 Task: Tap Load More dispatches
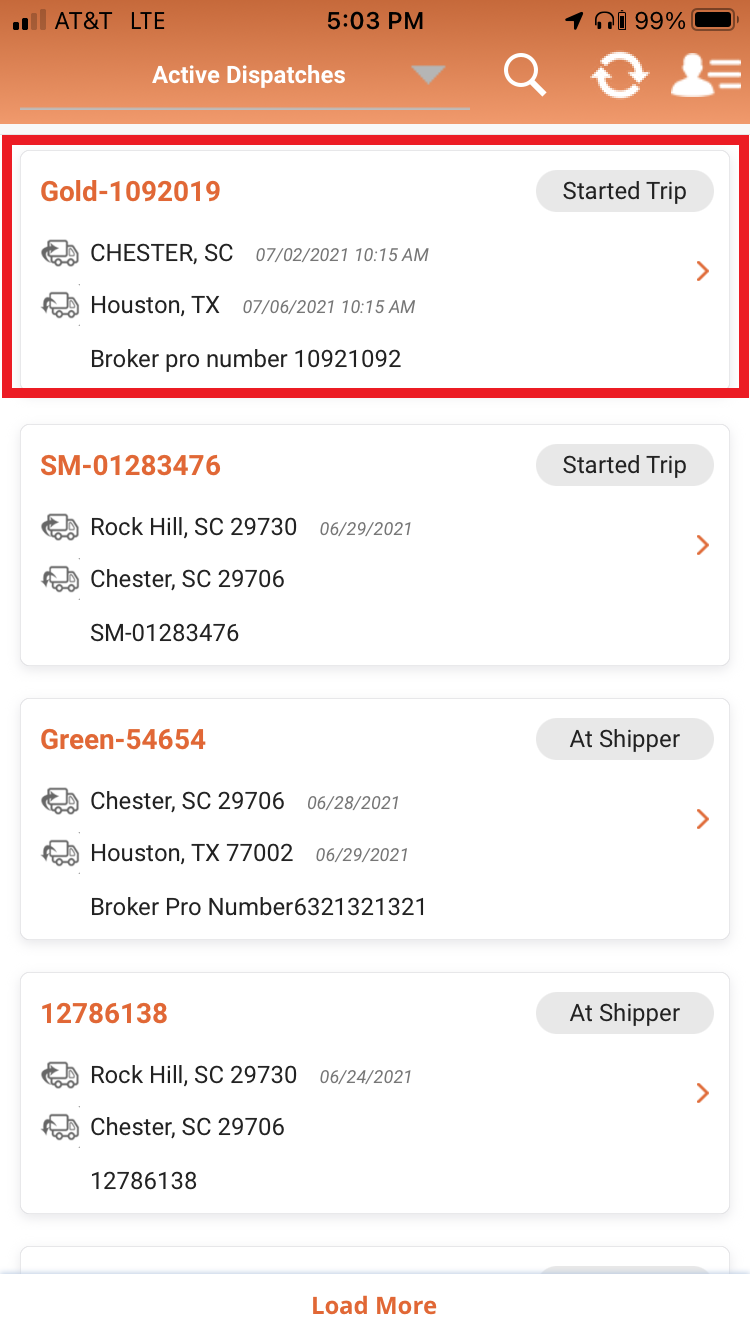click(x=375, y=1305)
